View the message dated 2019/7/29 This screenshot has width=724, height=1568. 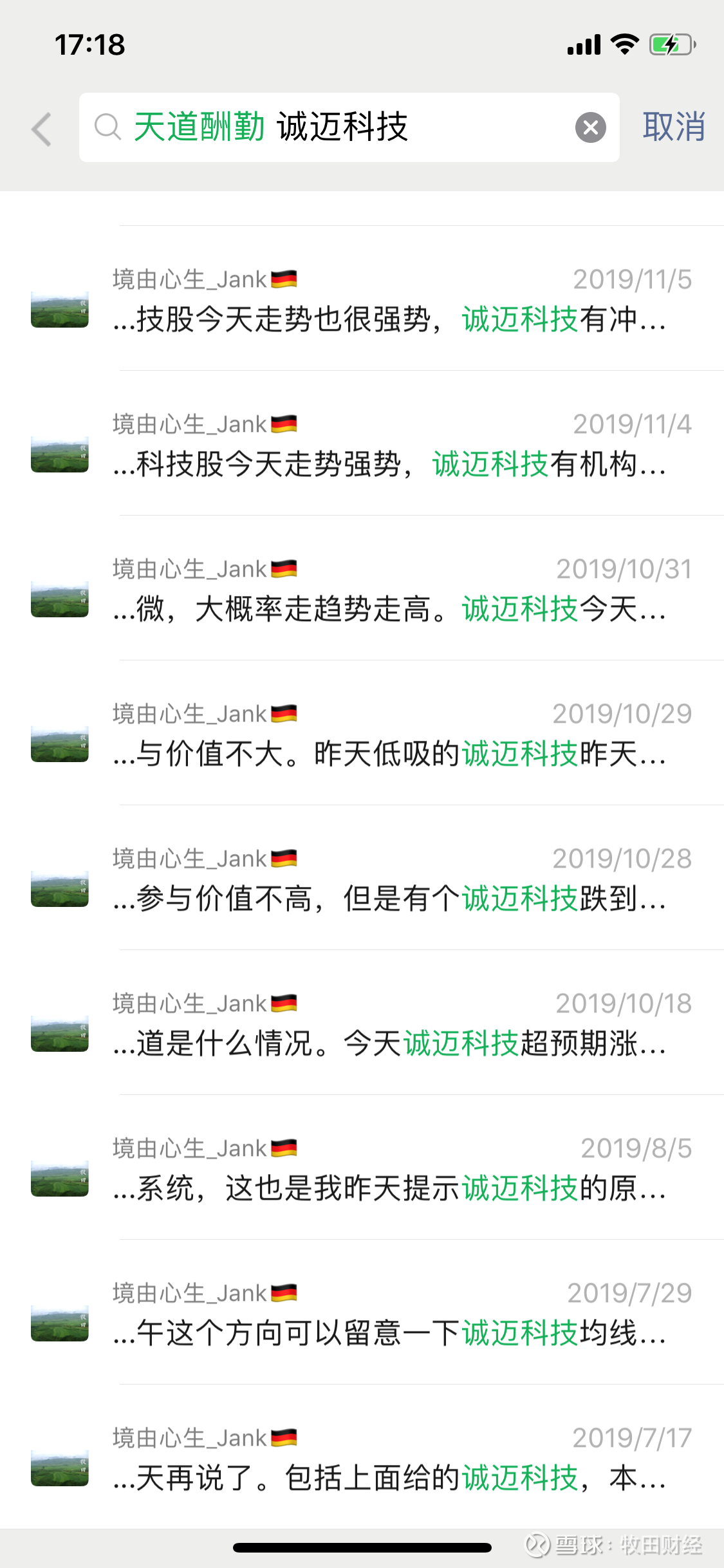coord(362,1312)
